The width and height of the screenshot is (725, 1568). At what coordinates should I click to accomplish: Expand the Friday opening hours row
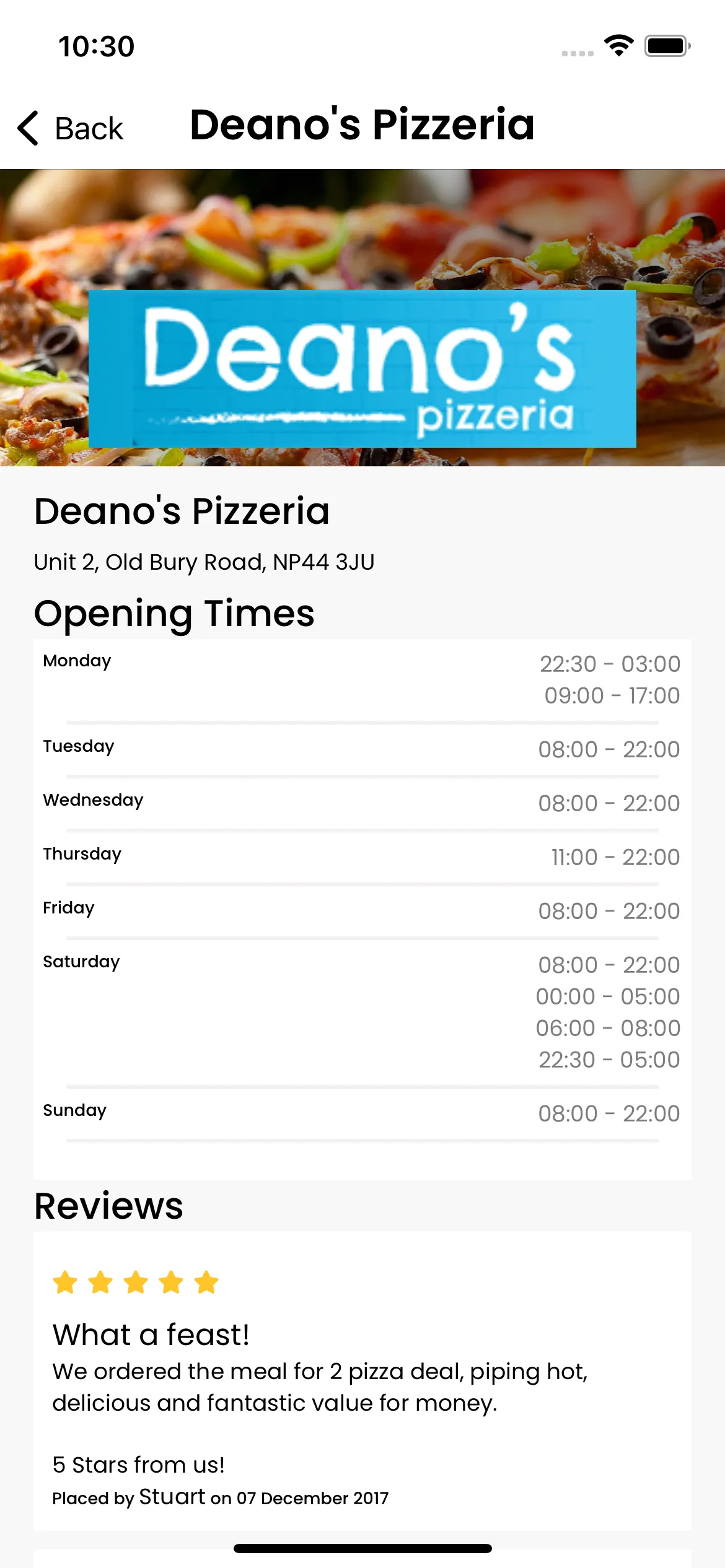coord(362,910)
